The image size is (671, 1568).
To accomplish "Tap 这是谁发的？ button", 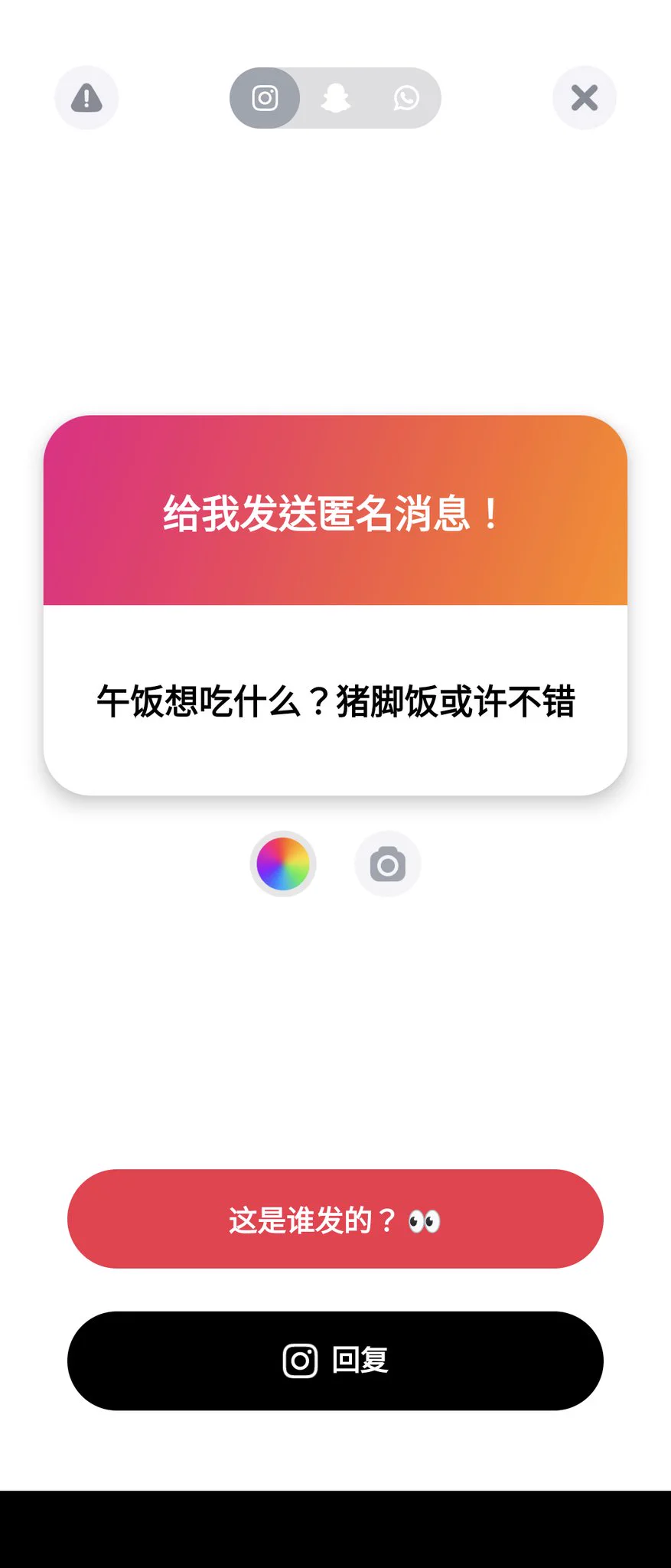I will [335, 1219].
